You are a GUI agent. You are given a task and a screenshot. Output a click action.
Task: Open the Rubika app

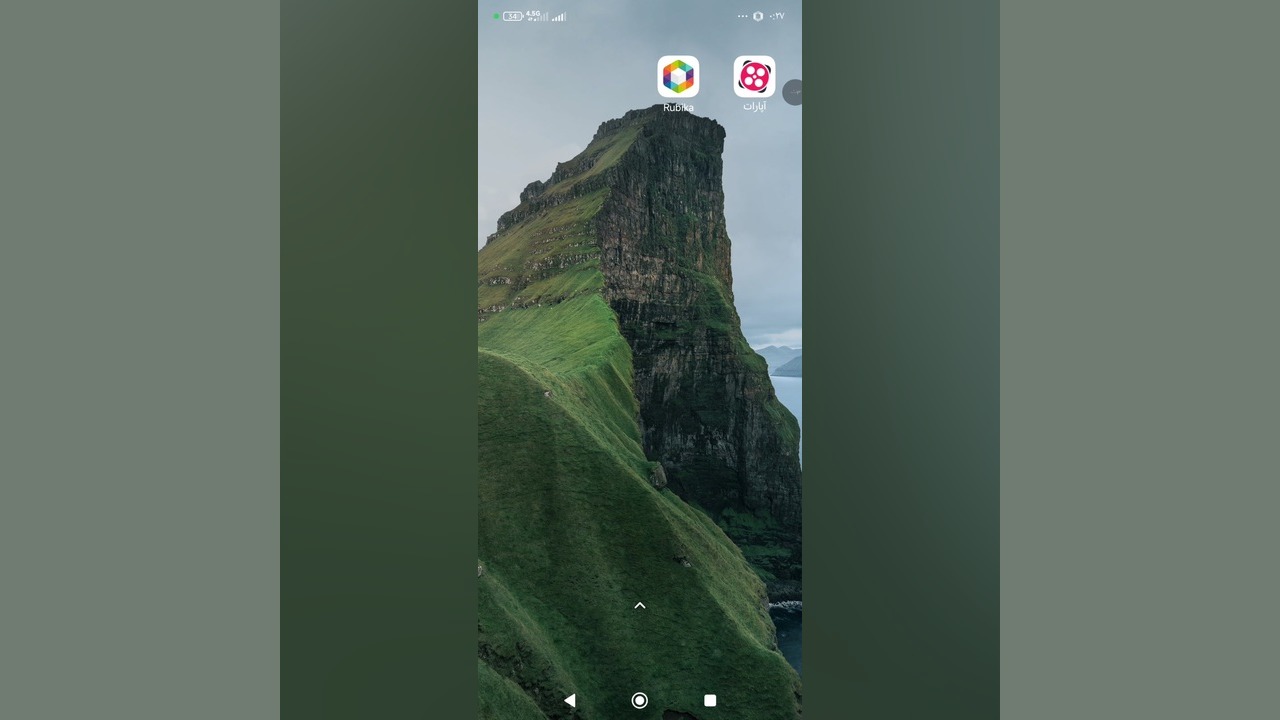click(678, 77)
